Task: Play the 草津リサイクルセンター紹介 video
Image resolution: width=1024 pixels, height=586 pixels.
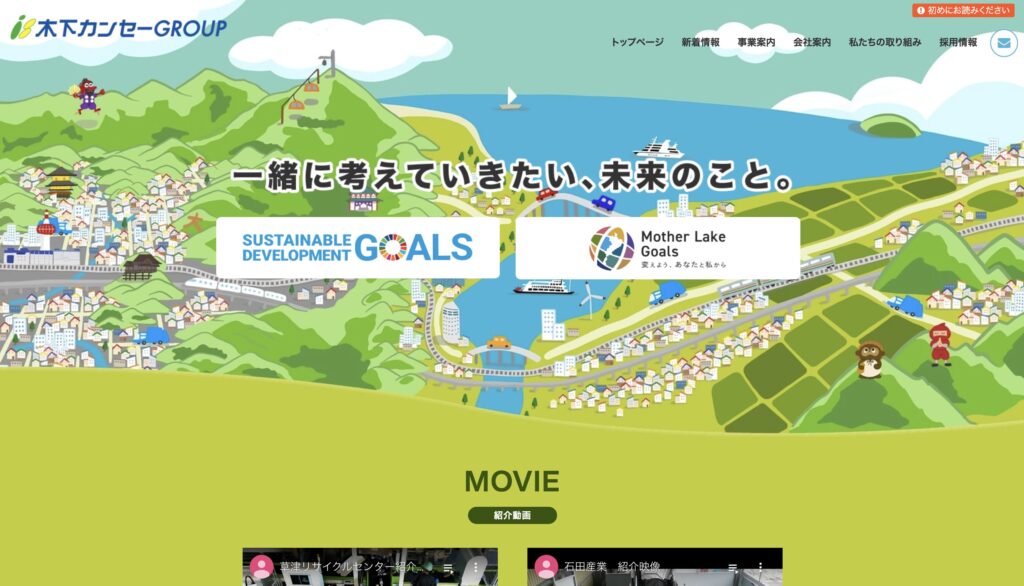Action: (x=350, y=567)
